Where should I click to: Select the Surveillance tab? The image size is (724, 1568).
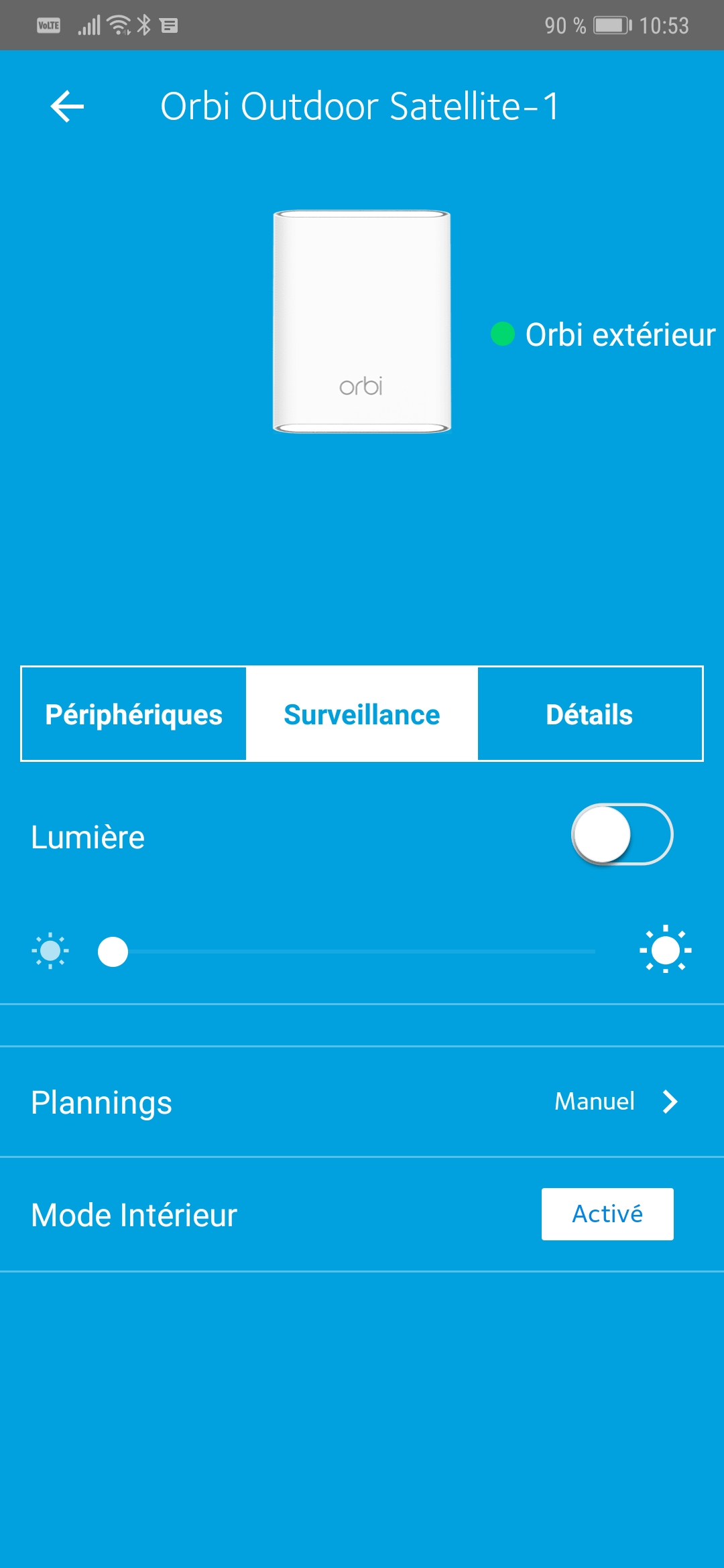click(362, 714)
